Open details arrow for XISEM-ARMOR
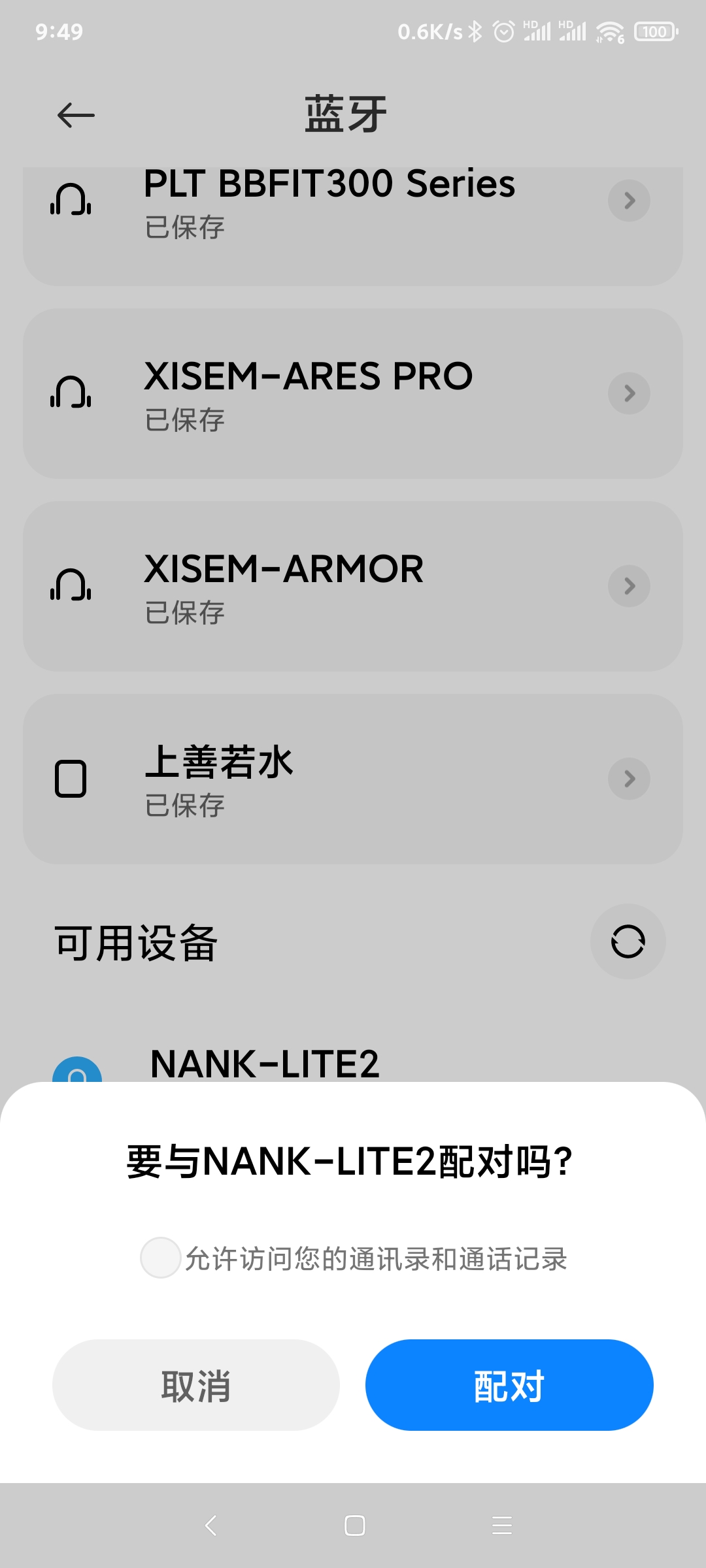706x1568 pixels. pos(629,586)
